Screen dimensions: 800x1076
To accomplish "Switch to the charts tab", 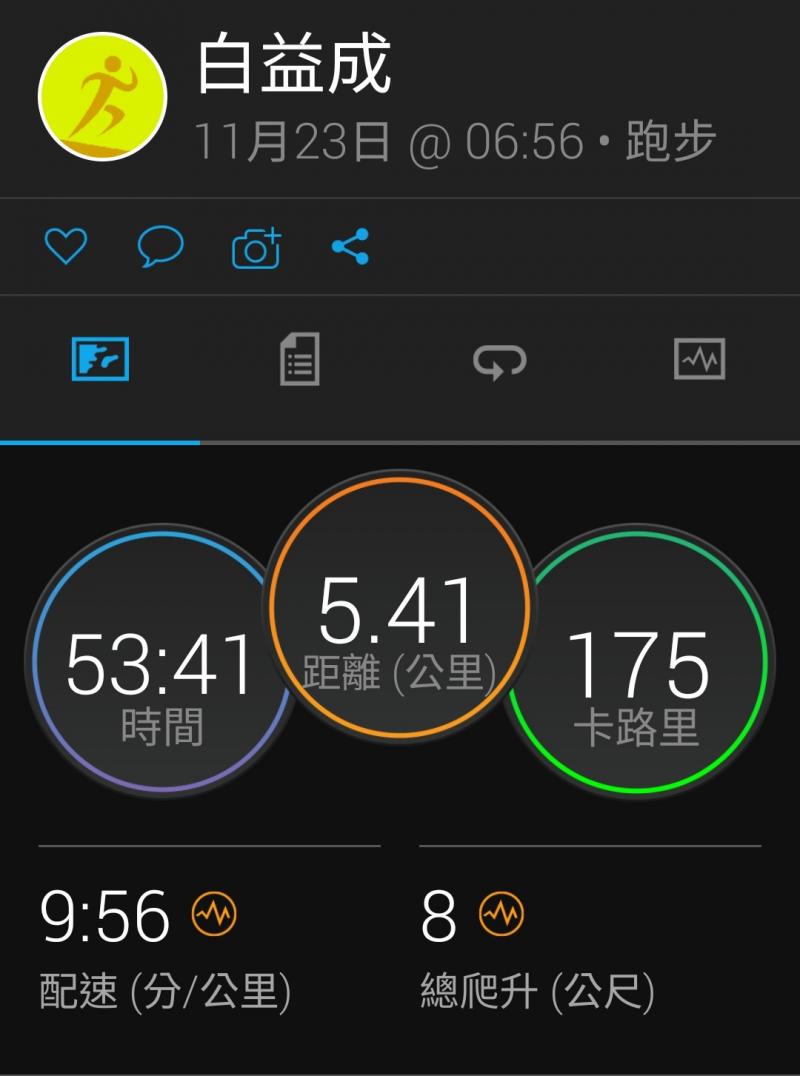I will pos(699,359).
